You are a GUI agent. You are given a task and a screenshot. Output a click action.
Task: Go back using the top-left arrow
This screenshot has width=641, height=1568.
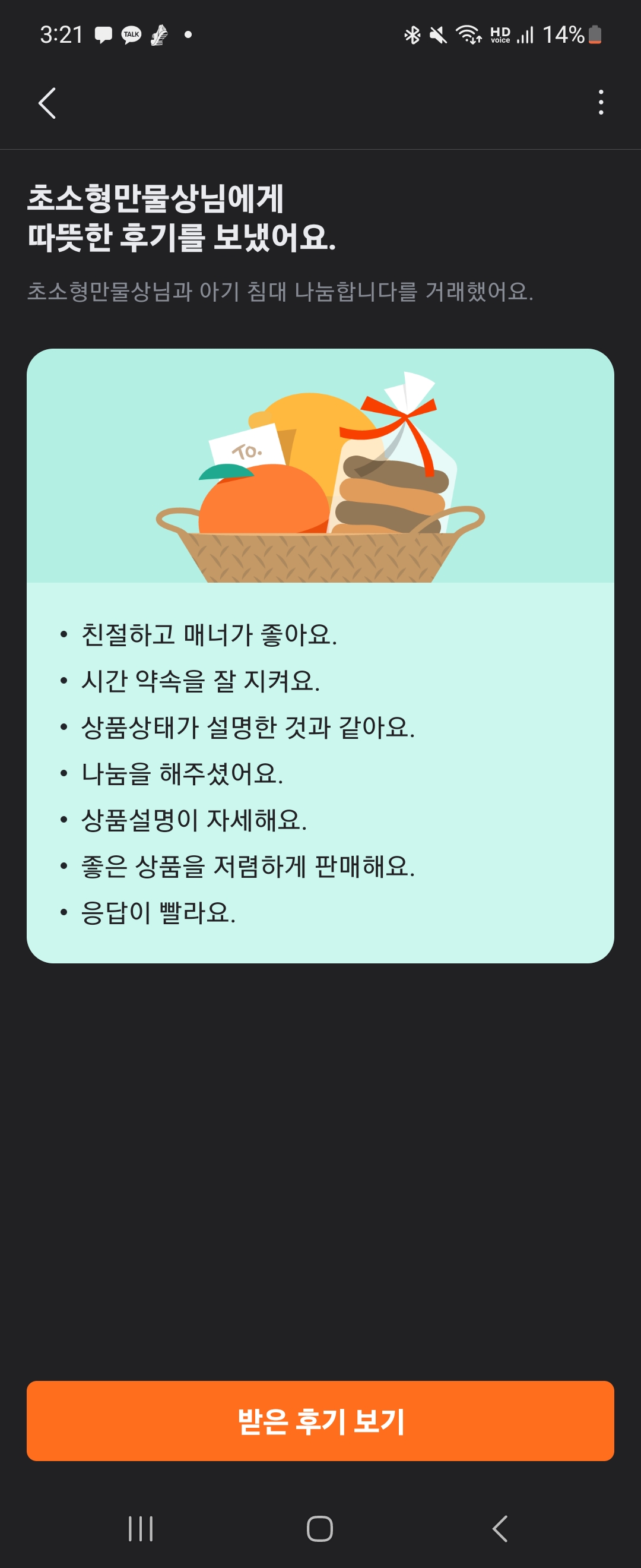point(47,103)
